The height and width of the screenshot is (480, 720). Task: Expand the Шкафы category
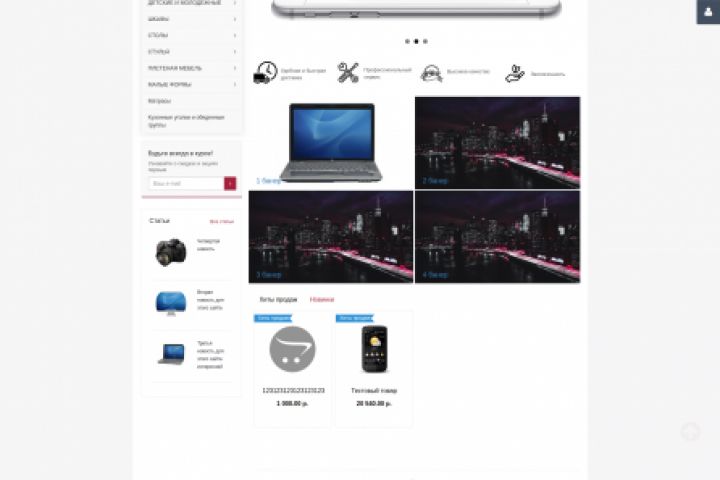coord(235,19)
